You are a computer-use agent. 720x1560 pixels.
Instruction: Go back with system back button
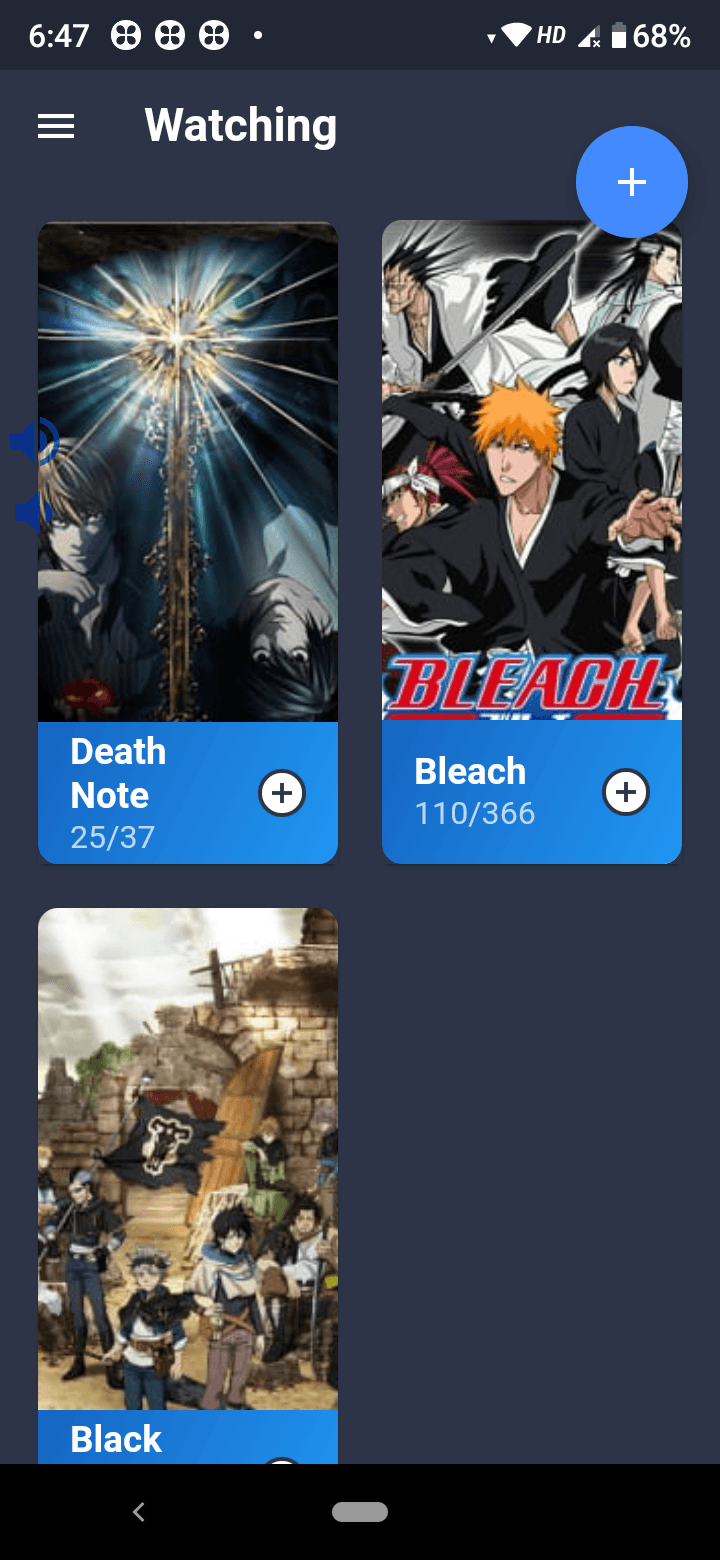pyautogui.click(x=139, y=1512)
